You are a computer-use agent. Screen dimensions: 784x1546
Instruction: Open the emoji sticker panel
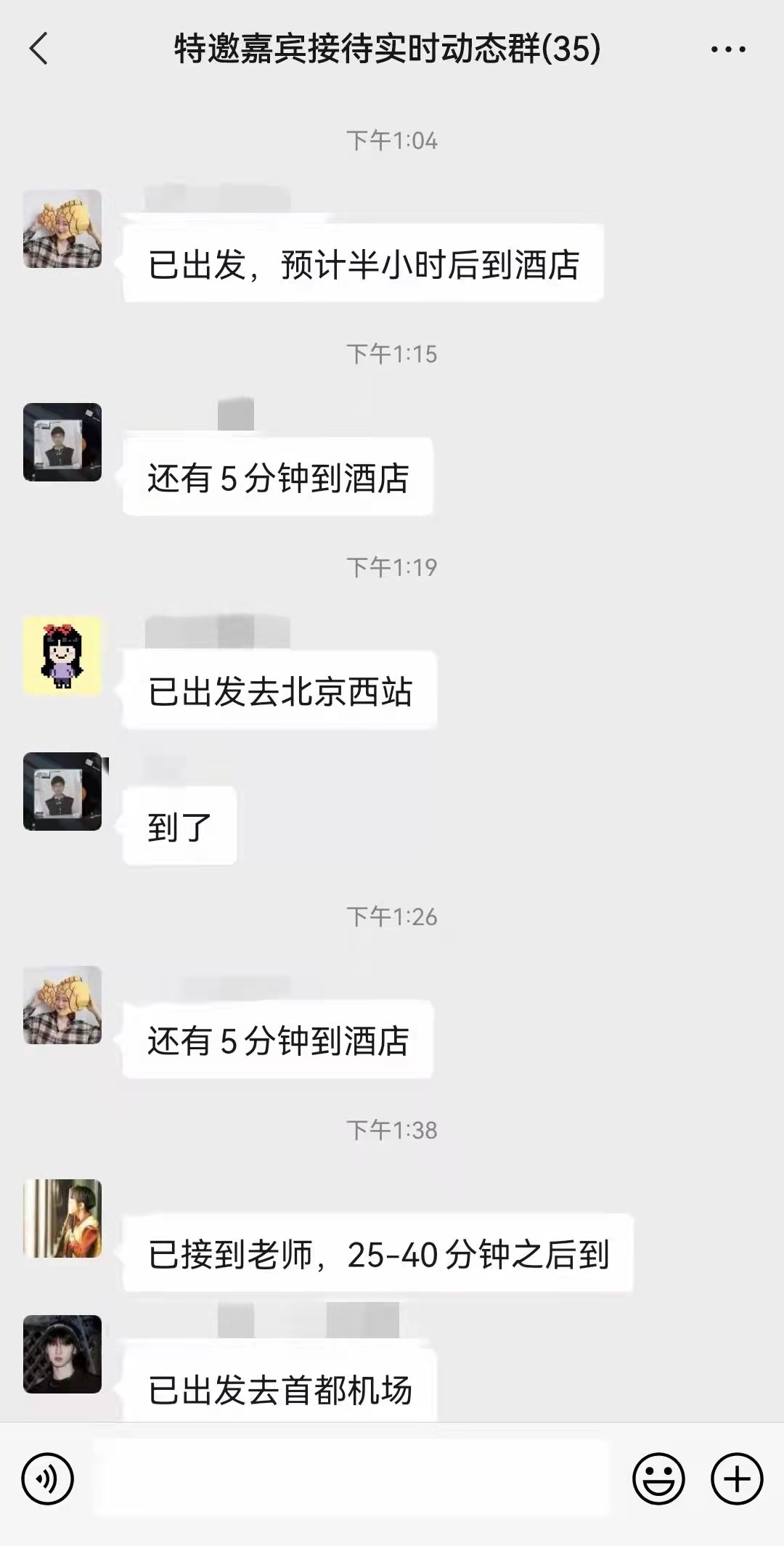[x=658, y=1479]
